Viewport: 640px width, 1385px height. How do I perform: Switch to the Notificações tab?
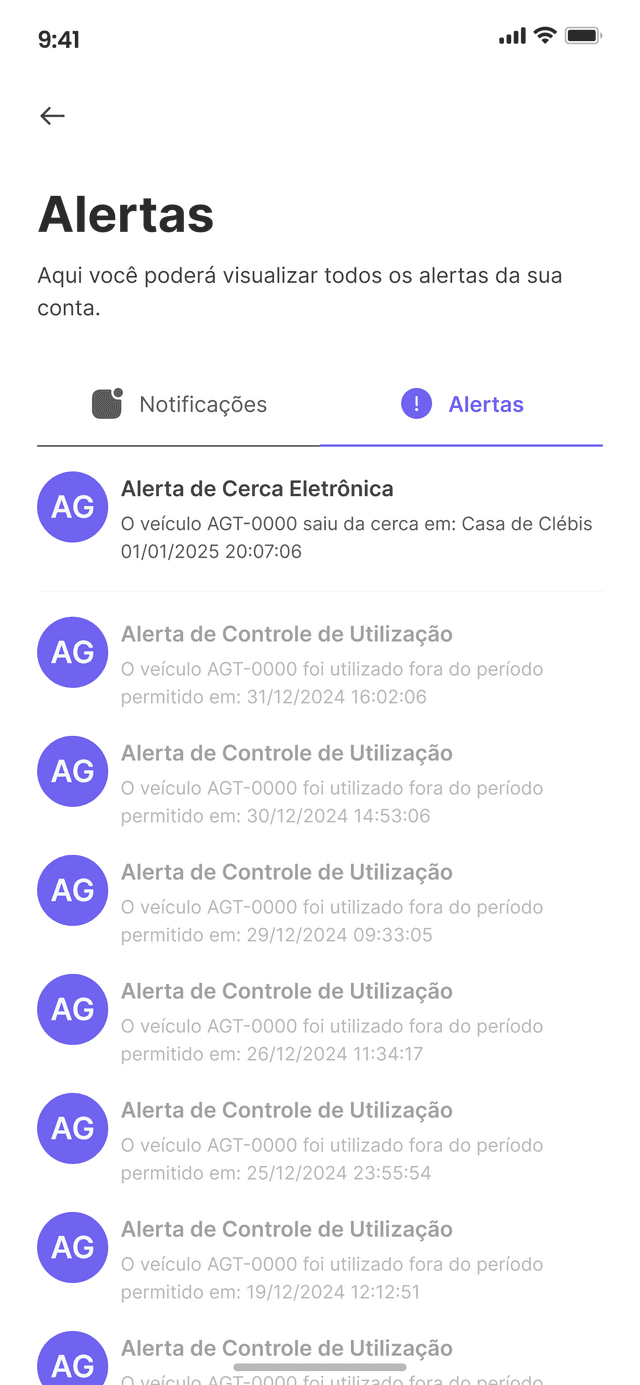point(180,404)
